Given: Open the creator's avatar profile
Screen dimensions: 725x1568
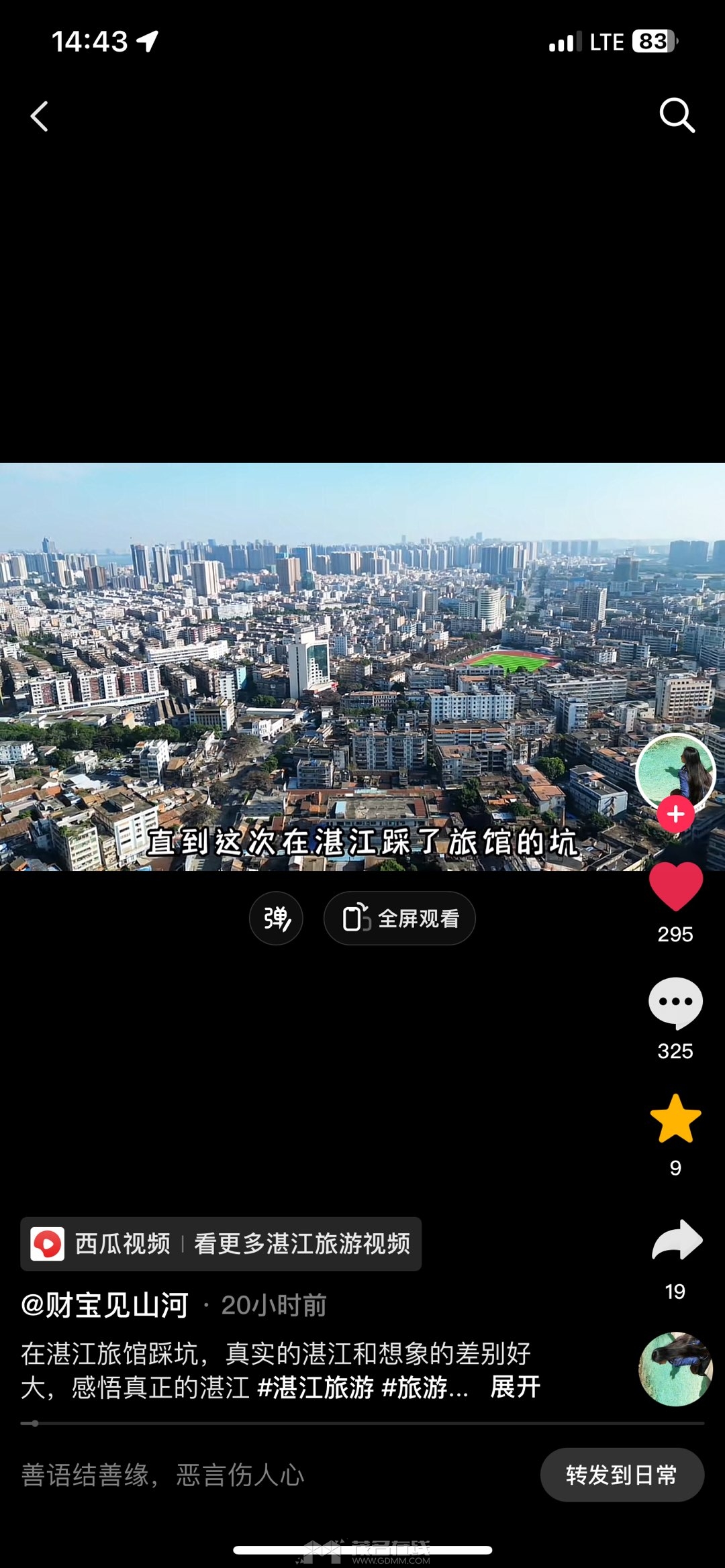Looking at the screenshot, I should 675,770.
